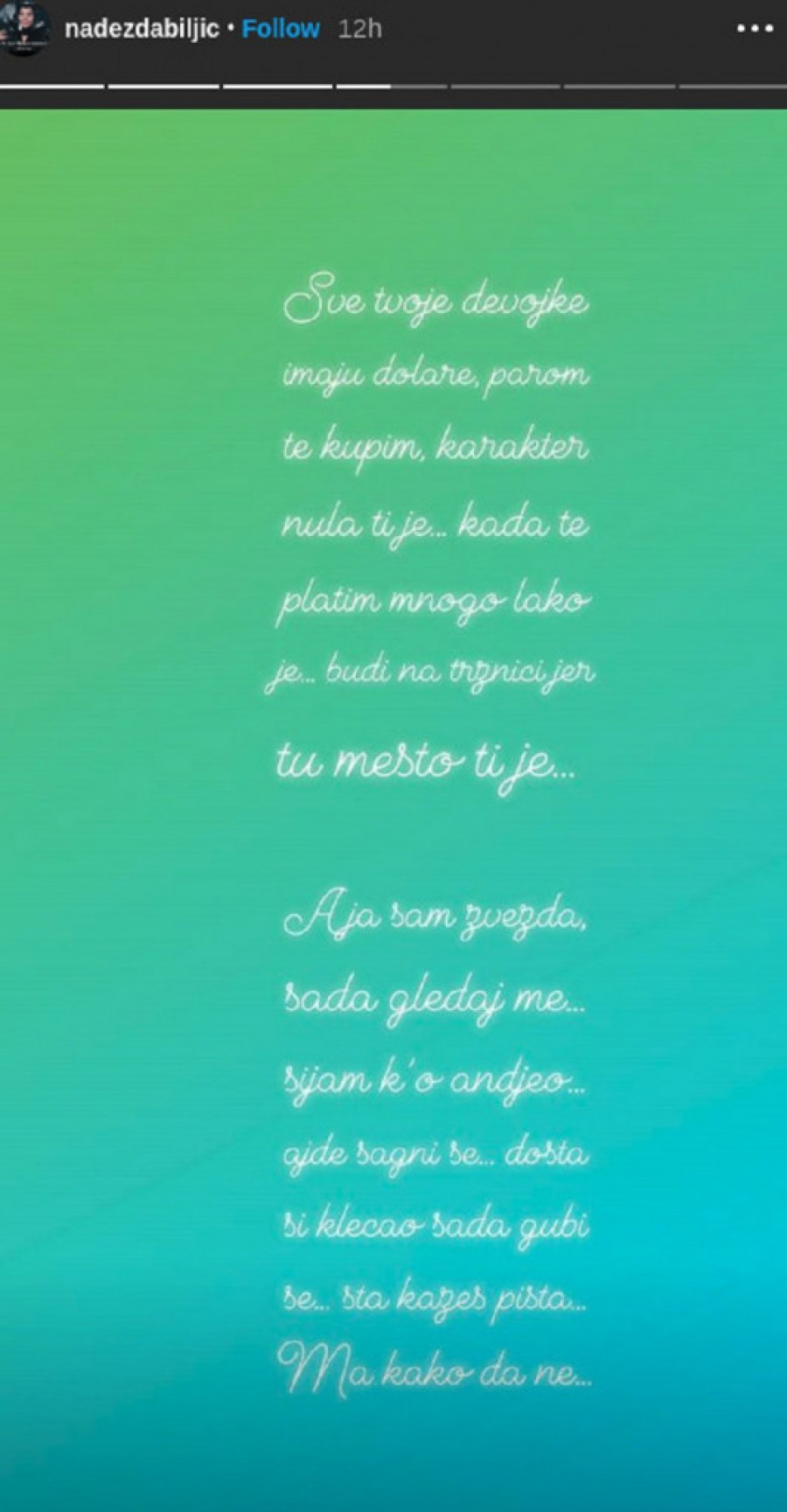Open nadezdabiljic's profile picture
The width and height of the screenshot is (787, 1512).
pos(24,29)
